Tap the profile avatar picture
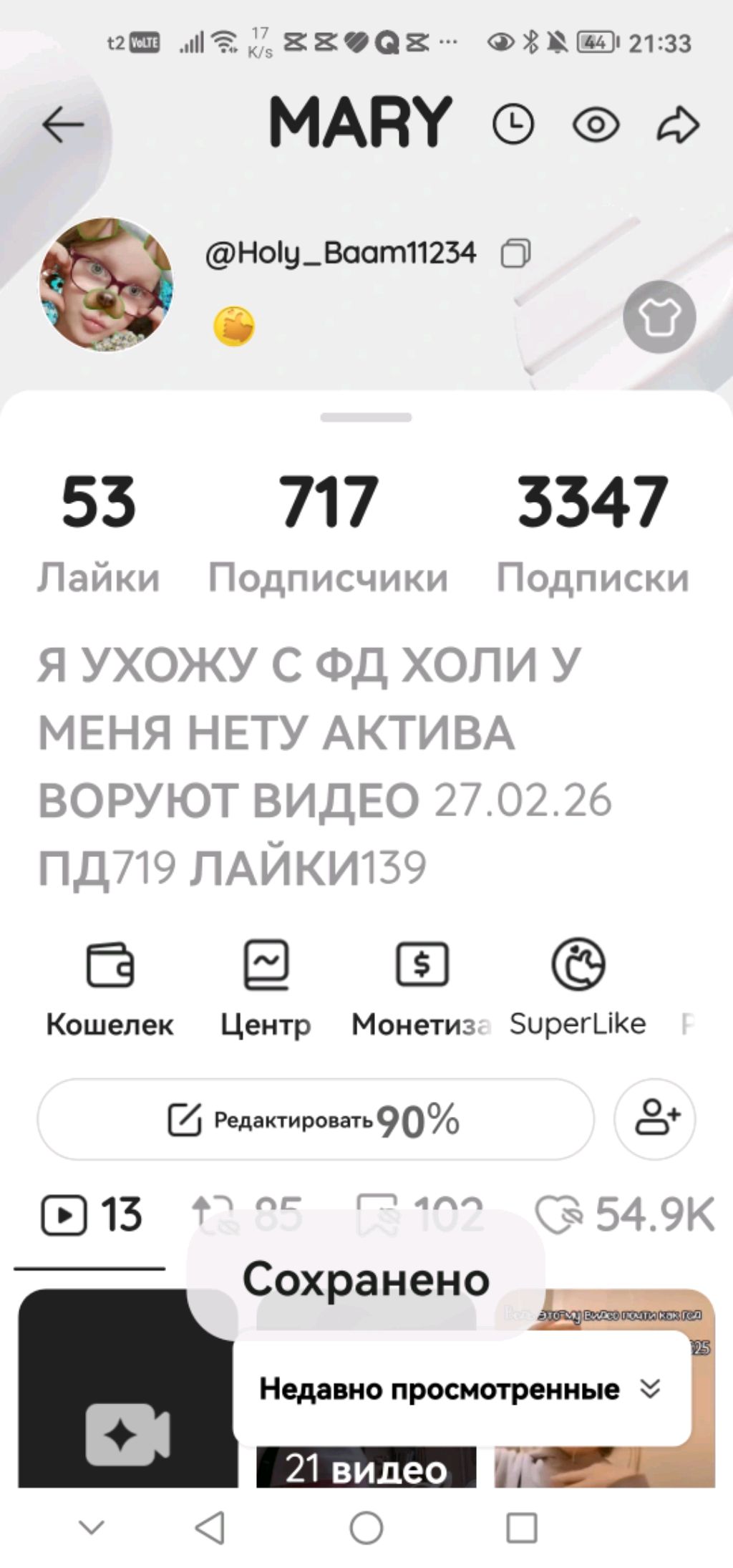 click(105, 284)
